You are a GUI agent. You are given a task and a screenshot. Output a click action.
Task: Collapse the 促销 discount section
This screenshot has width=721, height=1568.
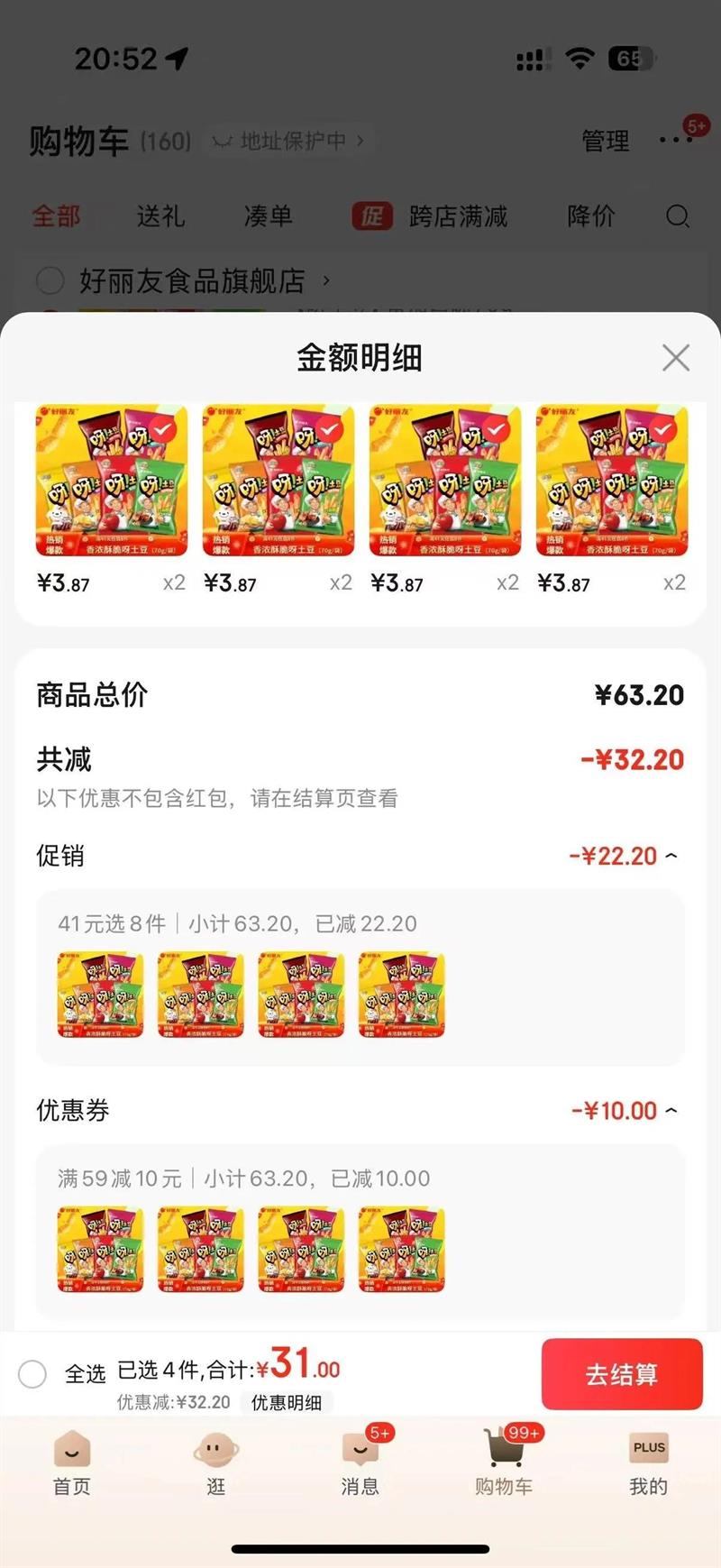(671, 856)
